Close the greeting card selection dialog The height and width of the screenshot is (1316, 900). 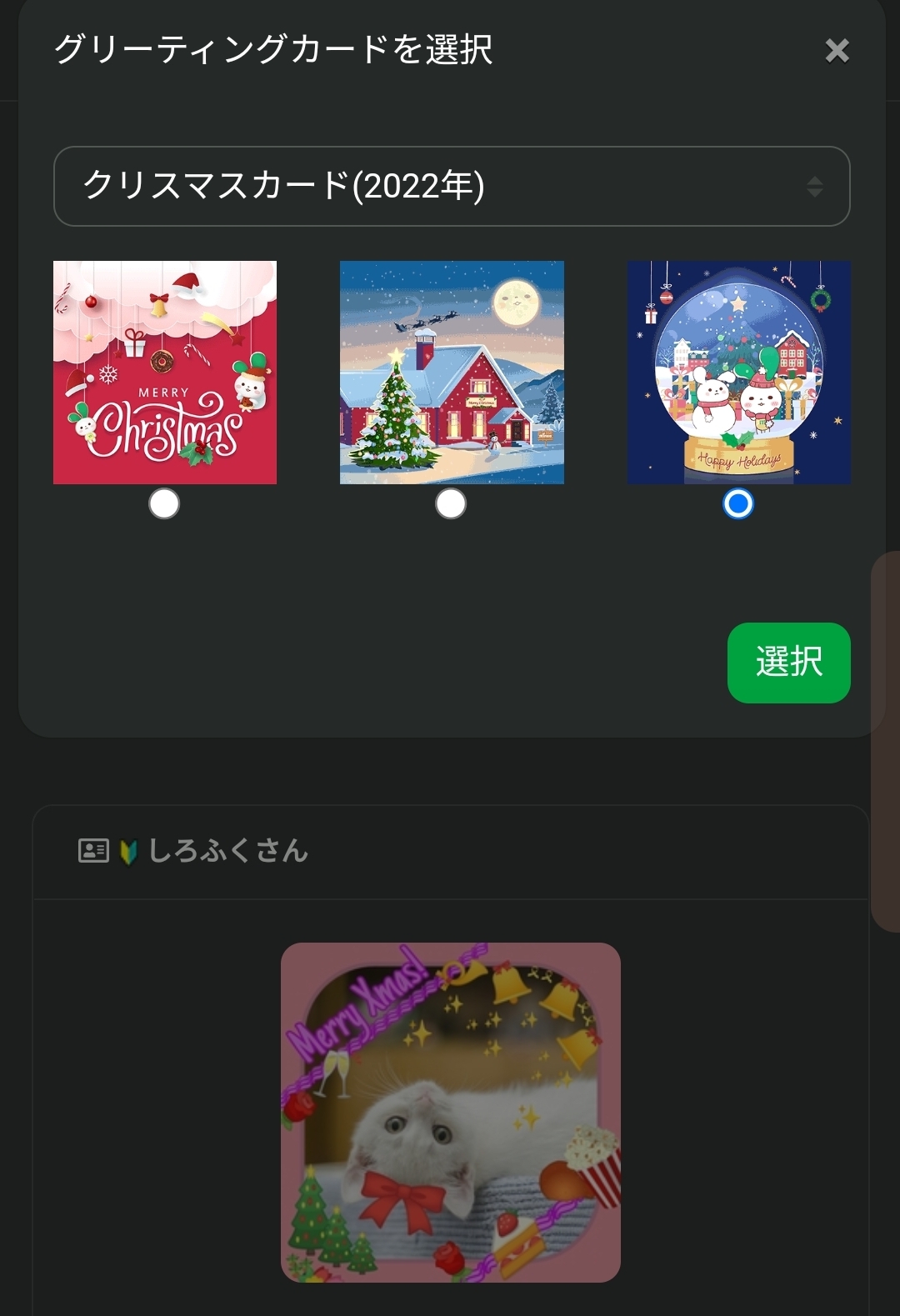pos(837,51)
